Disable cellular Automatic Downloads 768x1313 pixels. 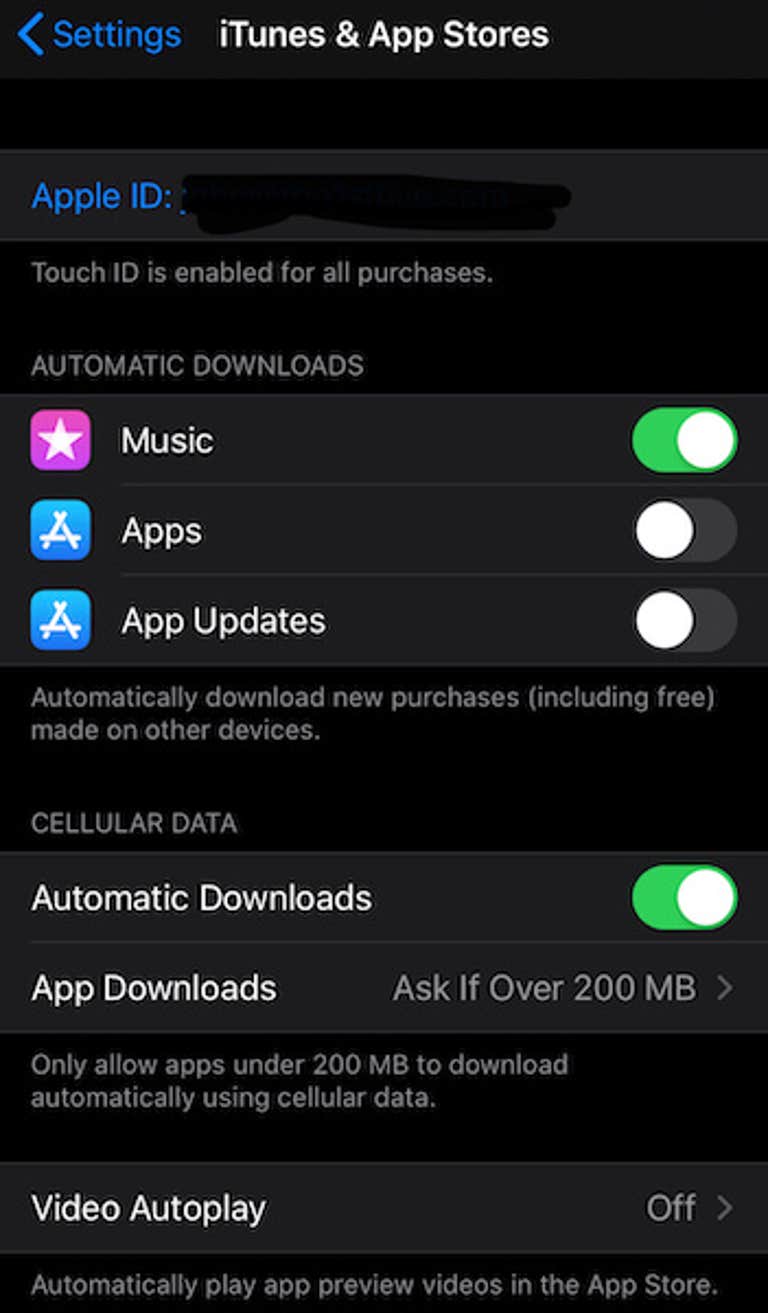(685, 897)
